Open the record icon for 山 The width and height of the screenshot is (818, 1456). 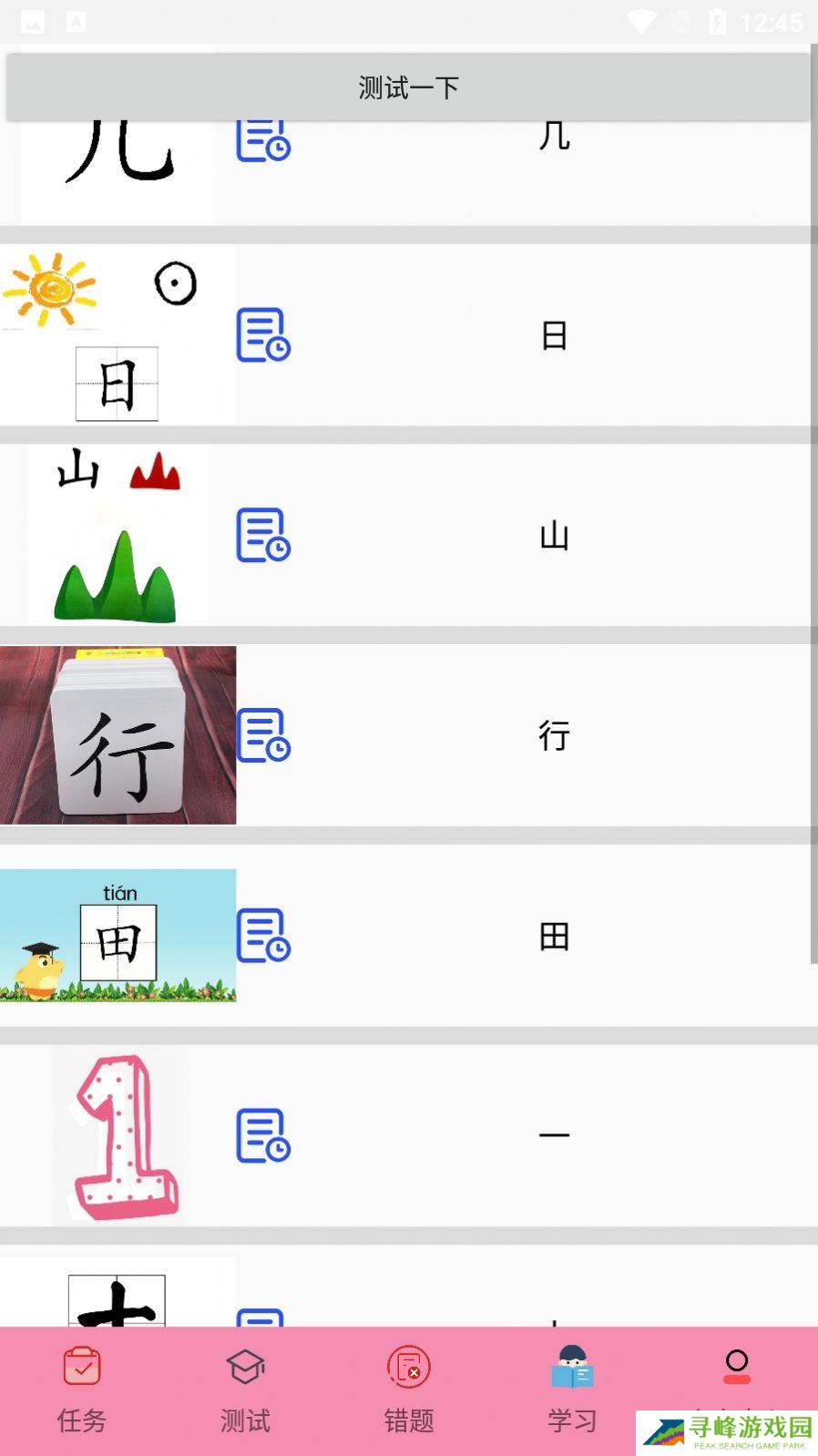point(263,535)
